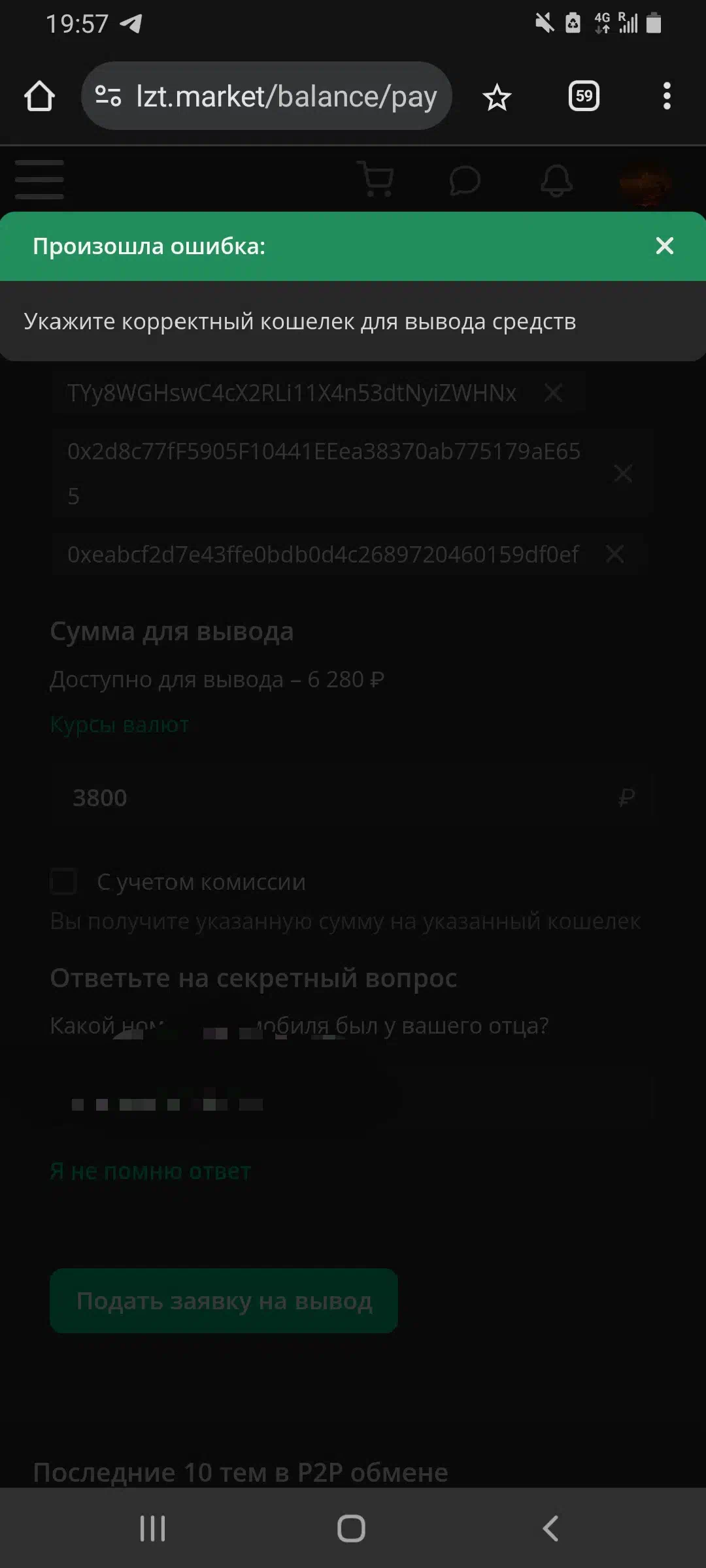Image resolution: width=706 pixels, height=1568 pixels.
Task: Tap the Я не помню ответ link
Action: point(150,1171)
